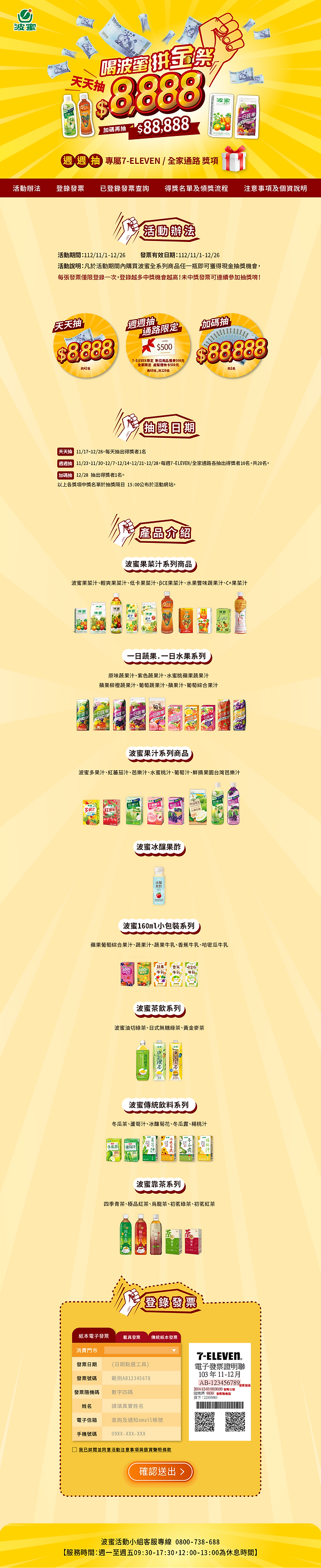Select the 紙本電子發票 tab
Viewport: 321px width, 1568px height.
(94, 1336)
